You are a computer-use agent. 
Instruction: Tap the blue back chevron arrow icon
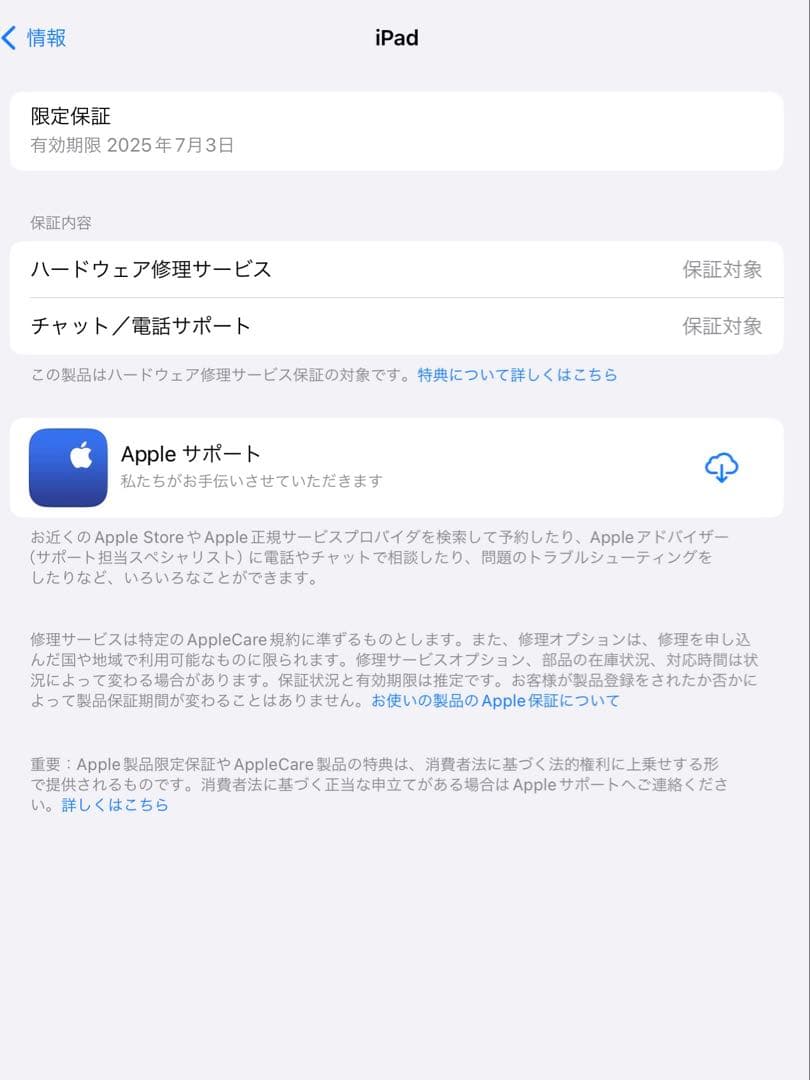coord(12,37)
